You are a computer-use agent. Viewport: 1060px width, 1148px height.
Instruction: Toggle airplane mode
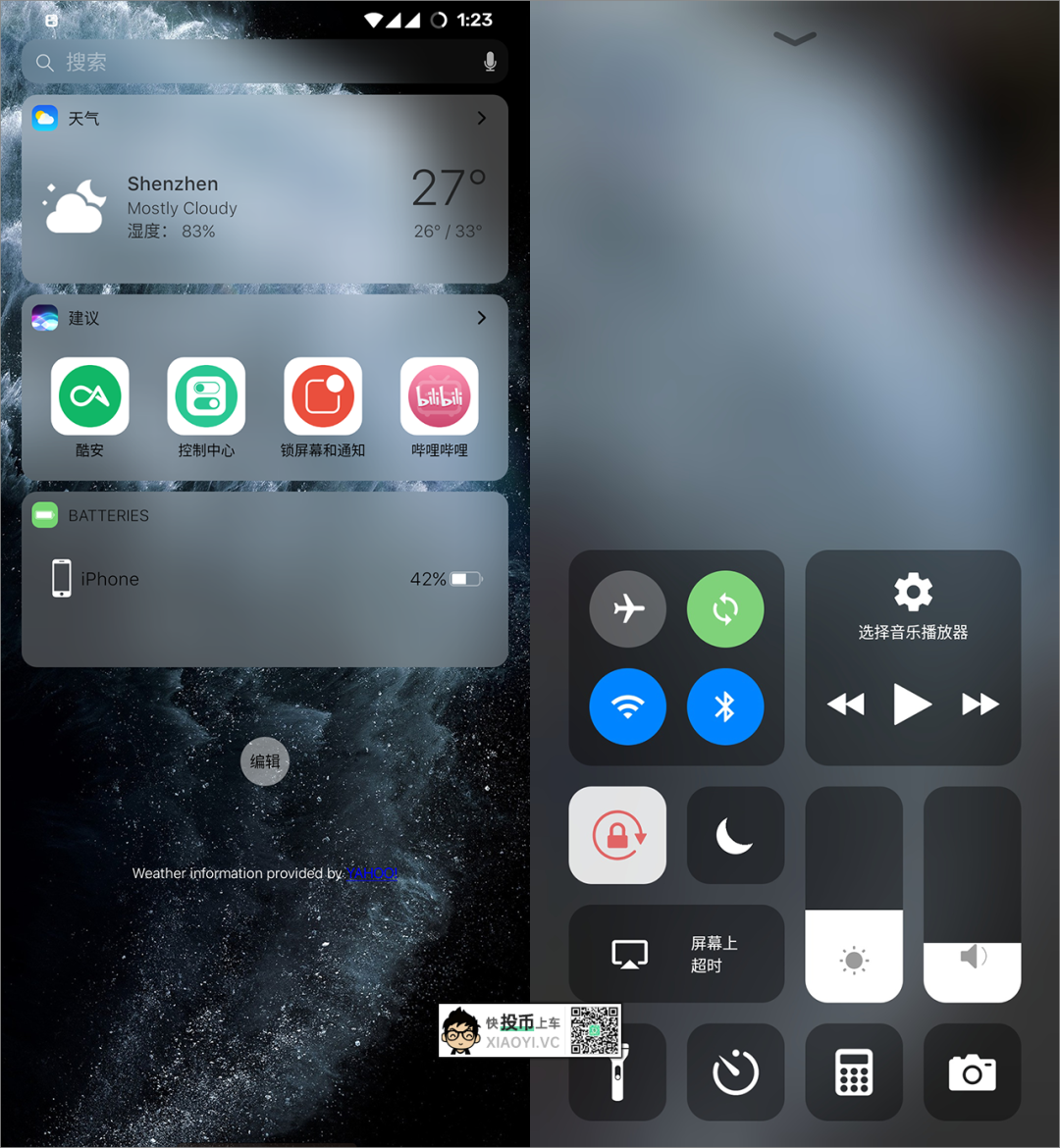coord(628,609)
